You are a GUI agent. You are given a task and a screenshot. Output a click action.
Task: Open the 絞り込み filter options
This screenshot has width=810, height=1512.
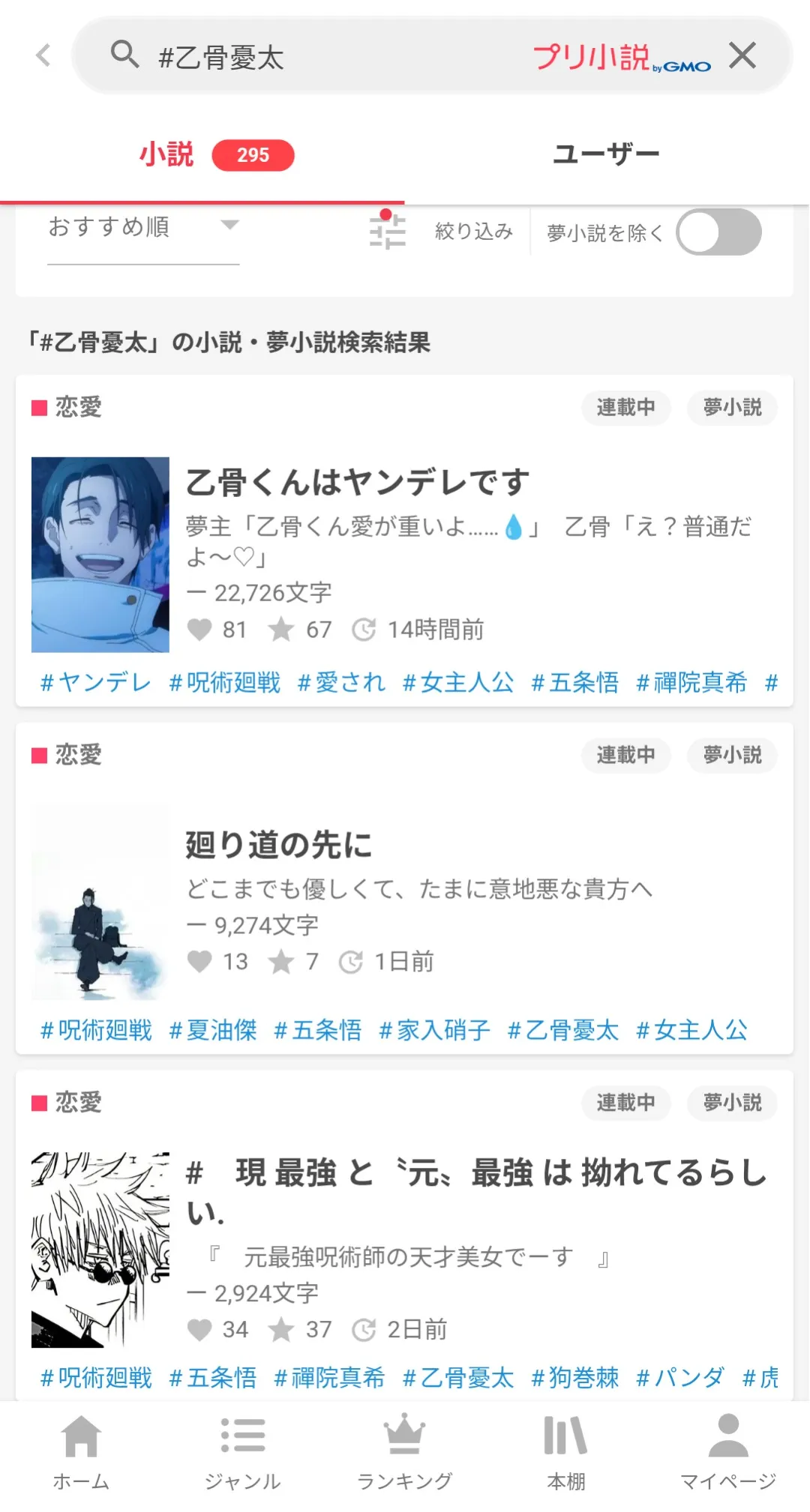pyautogui.click(x=442, y=231)
